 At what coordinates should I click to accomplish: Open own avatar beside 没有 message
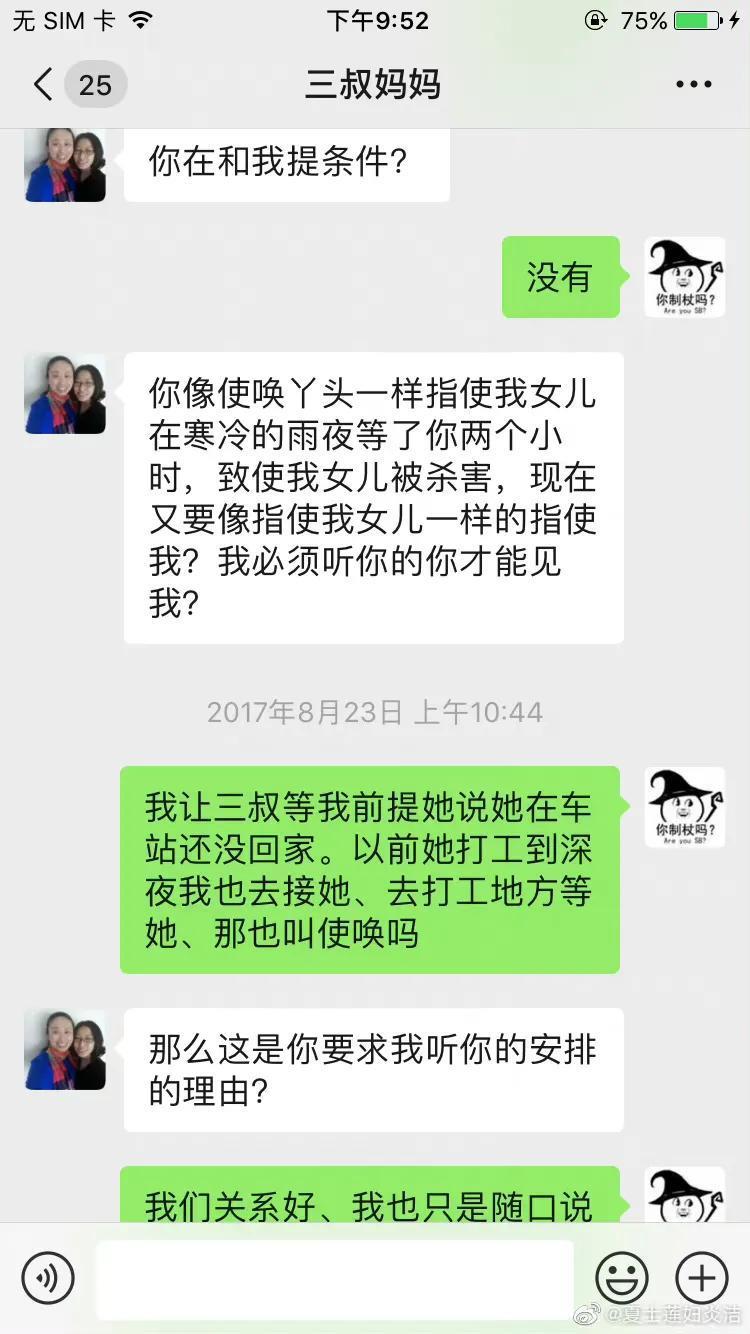tap(685, 277)
